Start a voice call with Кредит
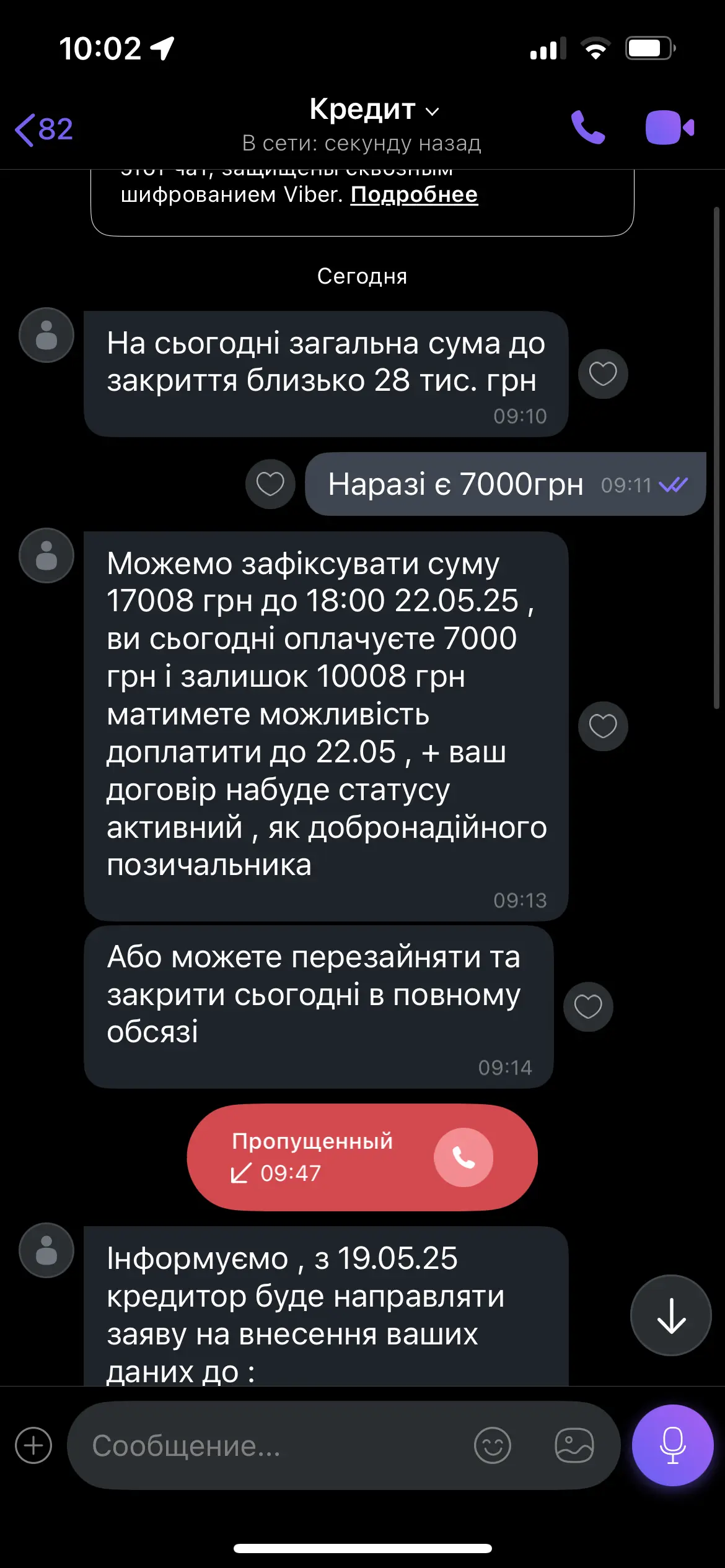The height and width of the screenshot is (1568, 725). [x=587, y=128]
